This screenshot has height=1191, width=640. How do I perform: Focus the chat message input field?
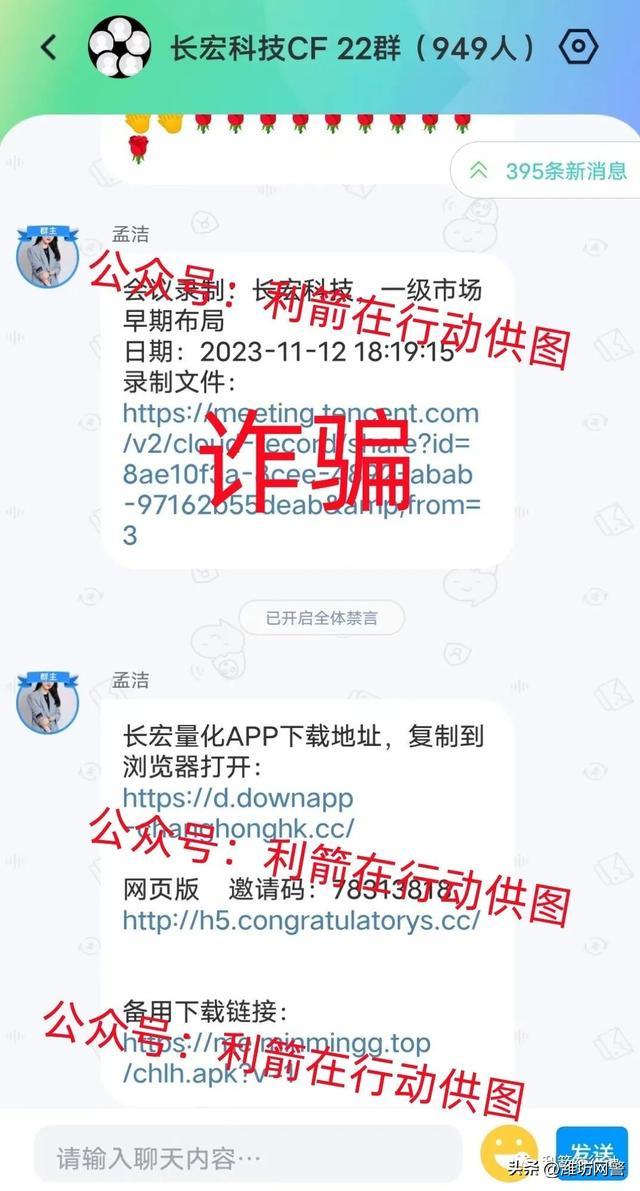(x=248, y=1158)
